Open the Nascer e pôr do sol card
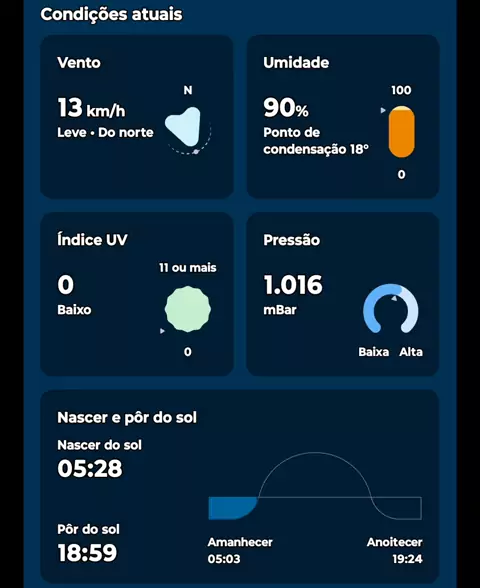The height and width of the screenshot is (588, 480). (x=240, y=487)
